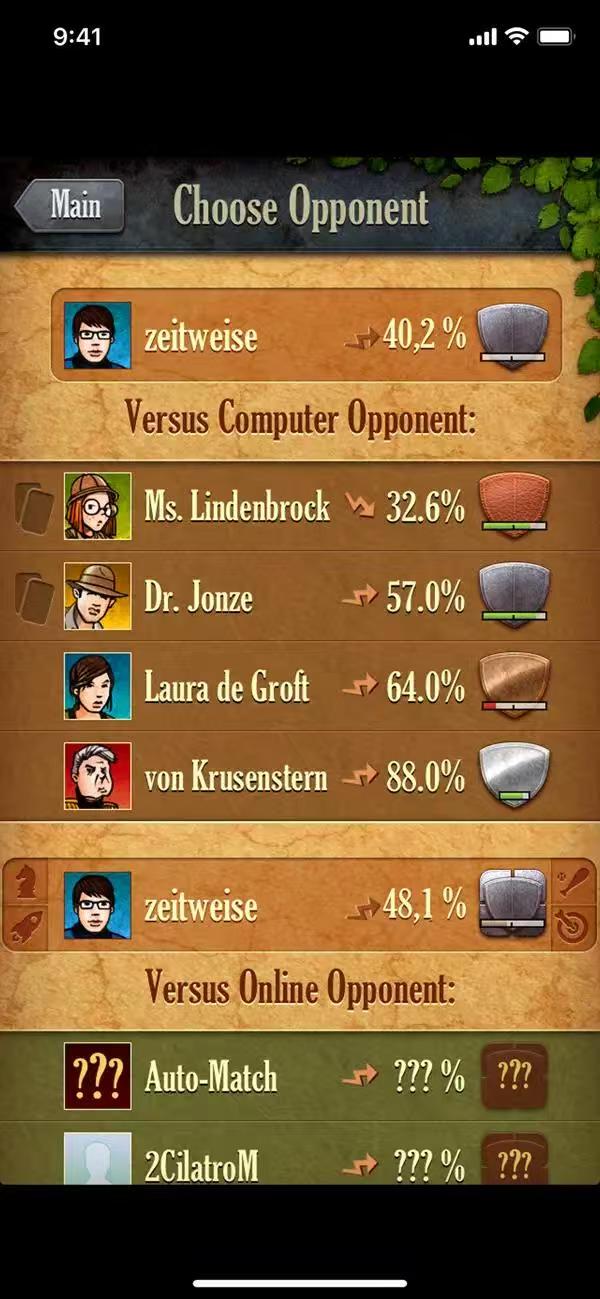
Task: Select Laura de Groft as opponent
Action: [x=300, y=687]
